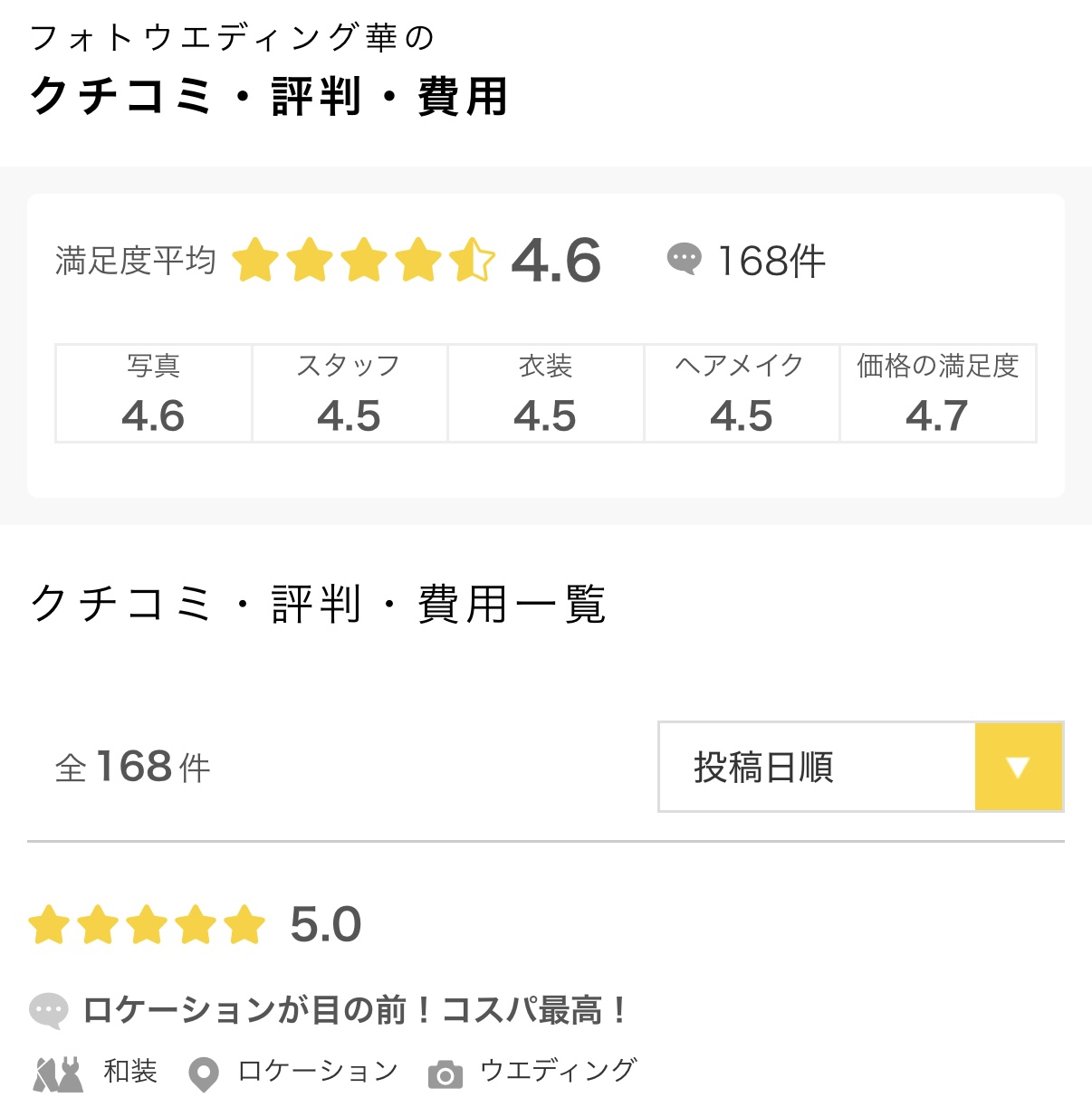The width and height of the screenshot is (1092, 1107).
Task: Click the 全168件 review count
Action: [x=131, y=767]
